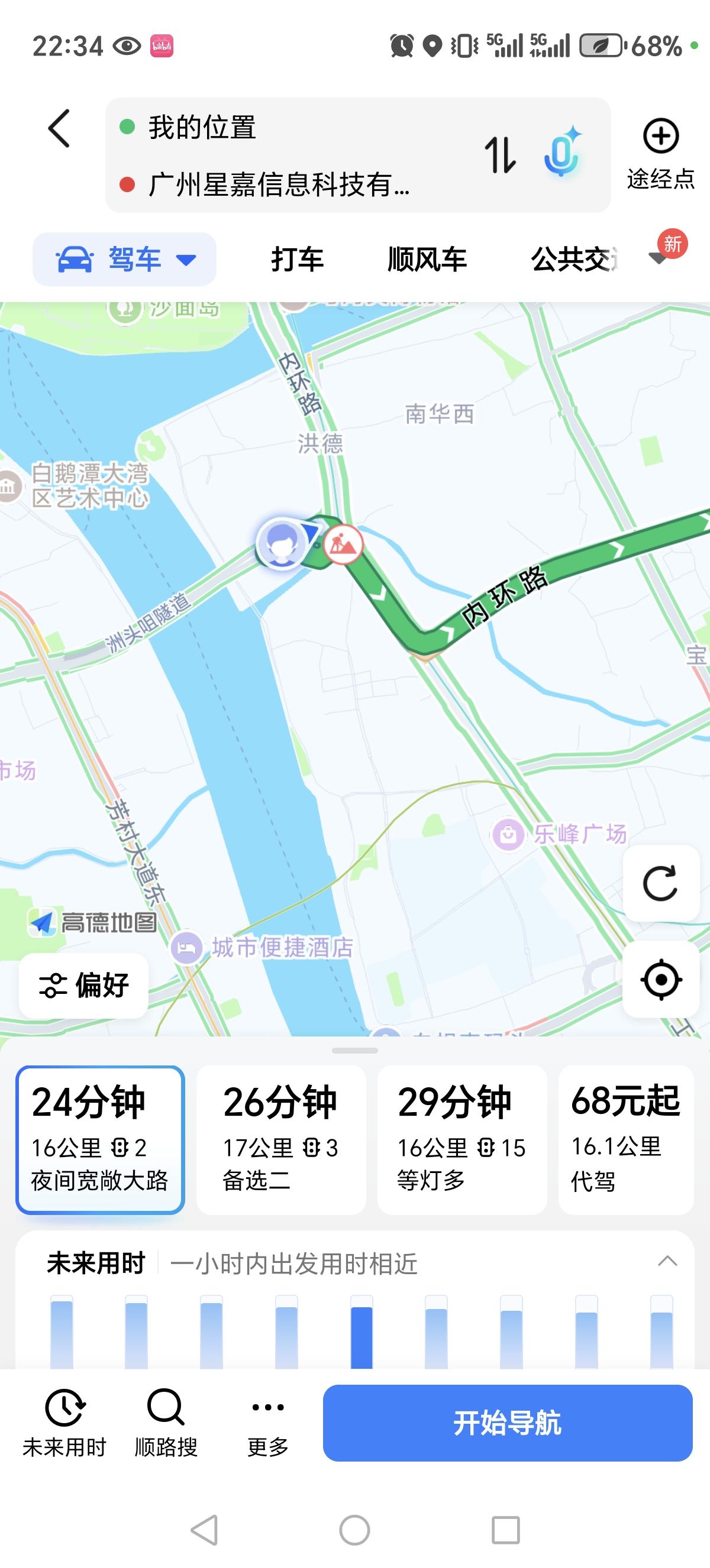Viewport: 710px width, 1568px height.
Task: Tap the road construction marker on the map
Action: click(344, 544)
